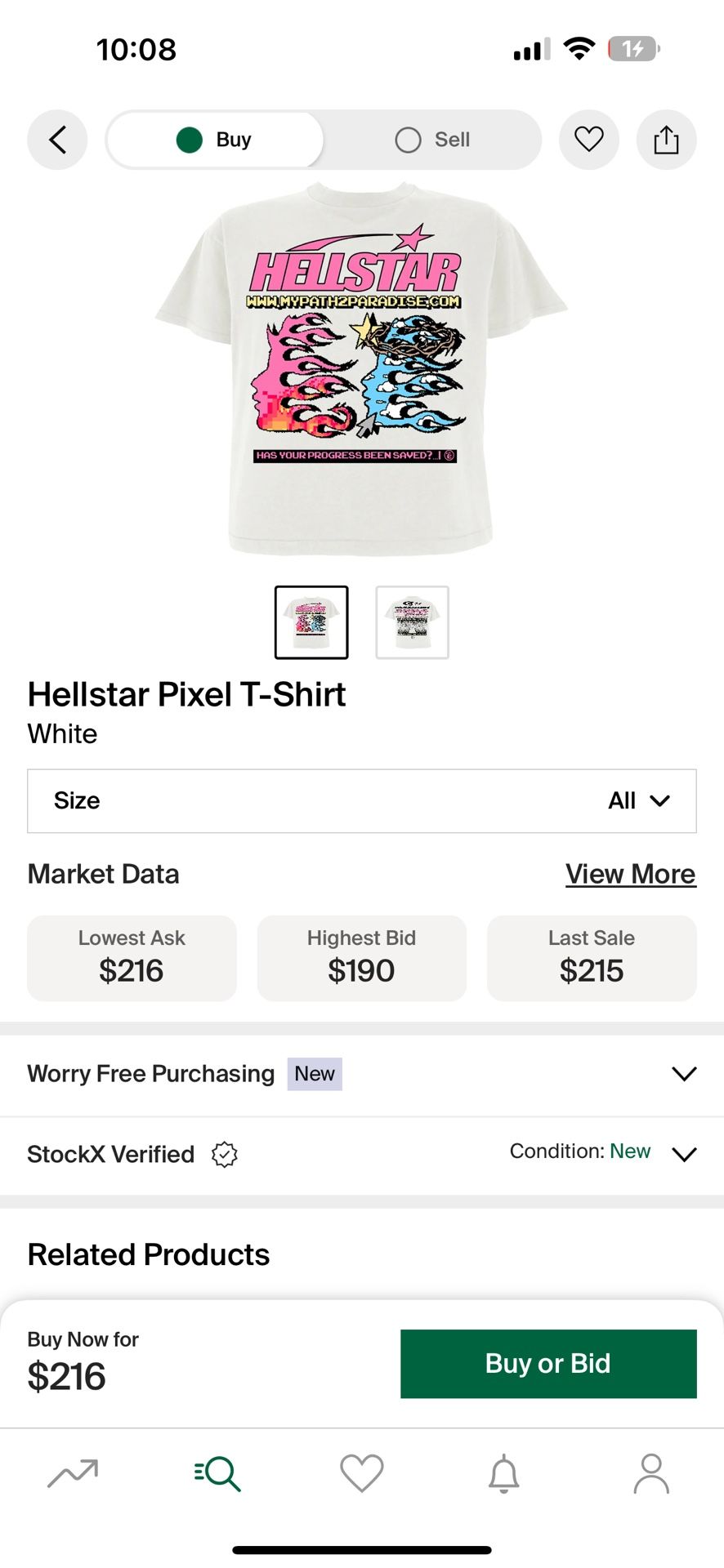Click the condition New link
The height and width of the screenshot is (1568, 724).
[x=630, y=1151]
